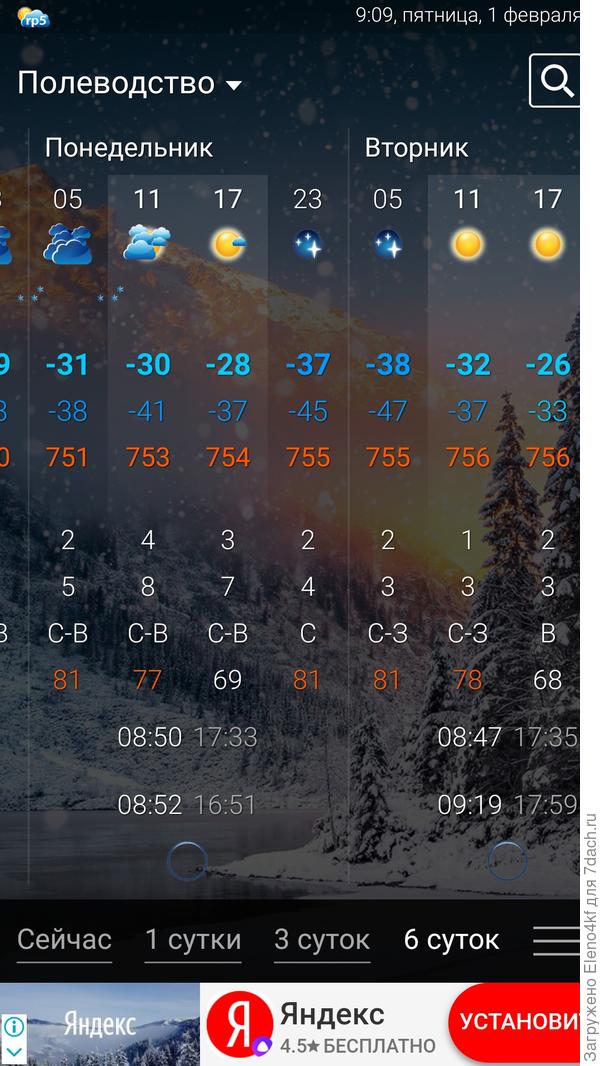Switch to the 3 суток forecast tab
This screenshot has width=600, height=1066.
322,940
